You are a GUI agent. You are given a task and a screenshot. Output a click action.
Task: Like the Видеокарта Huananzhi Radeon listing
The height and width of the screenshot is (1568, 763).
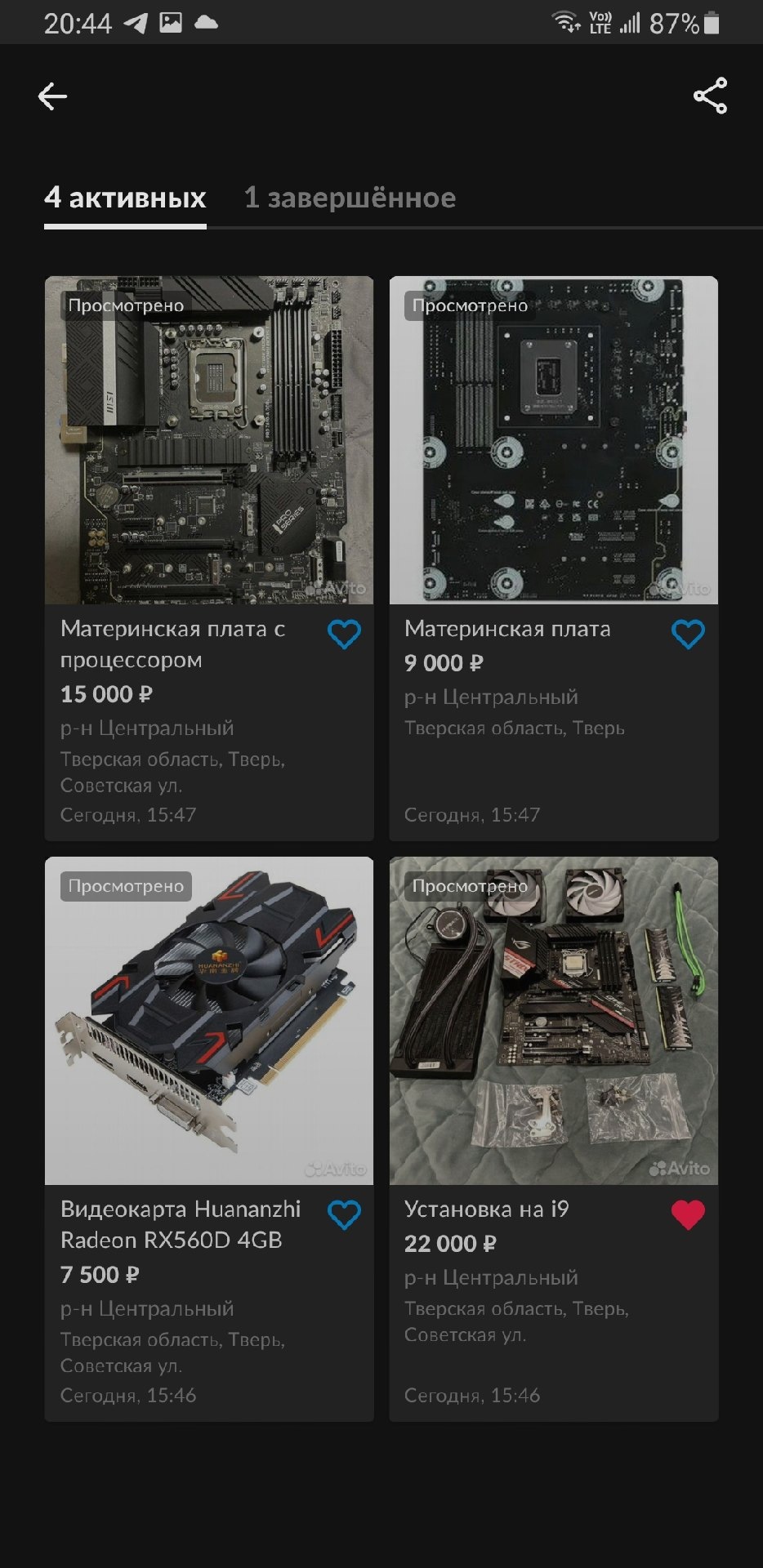(x=344, y=1215)
